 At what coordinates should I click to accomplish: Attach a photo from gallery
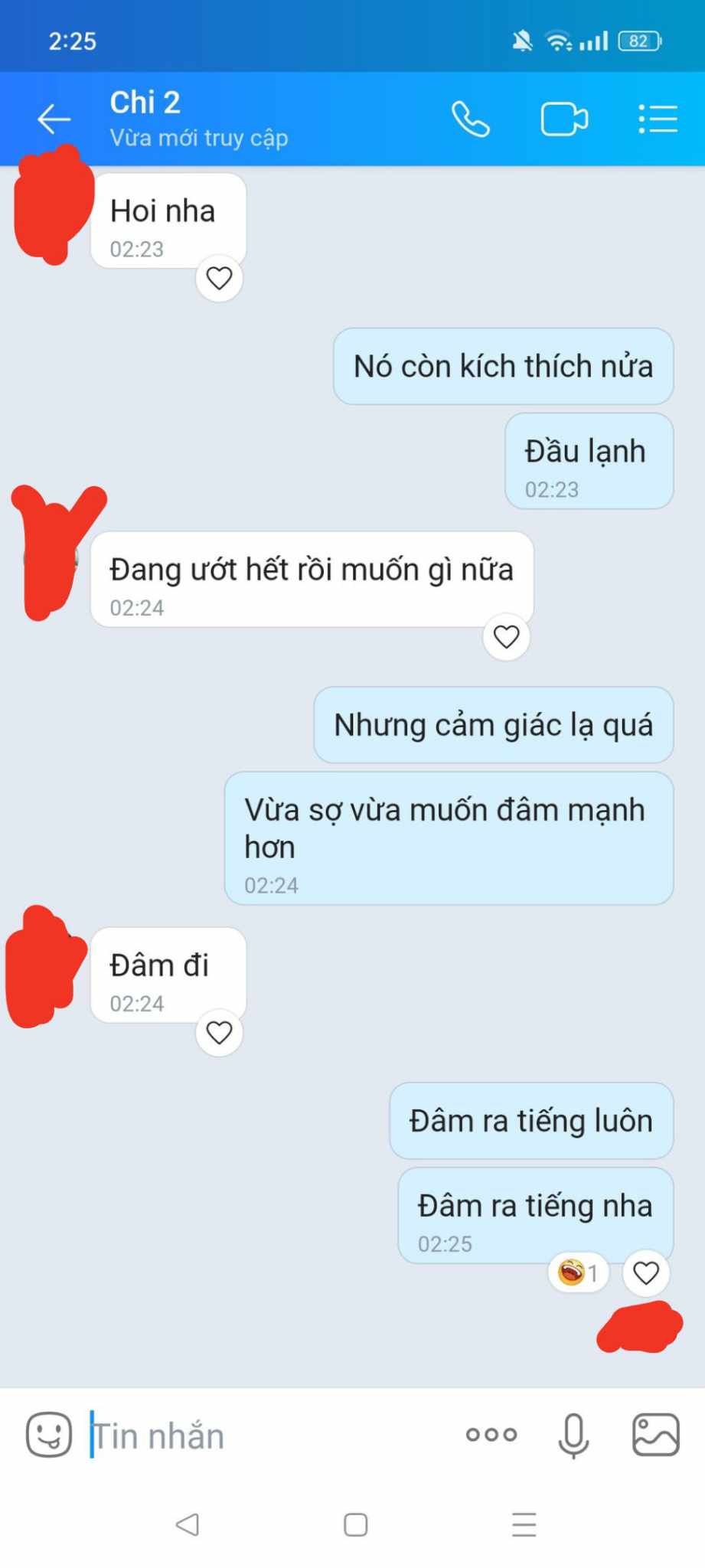[x=655, y=1434]
